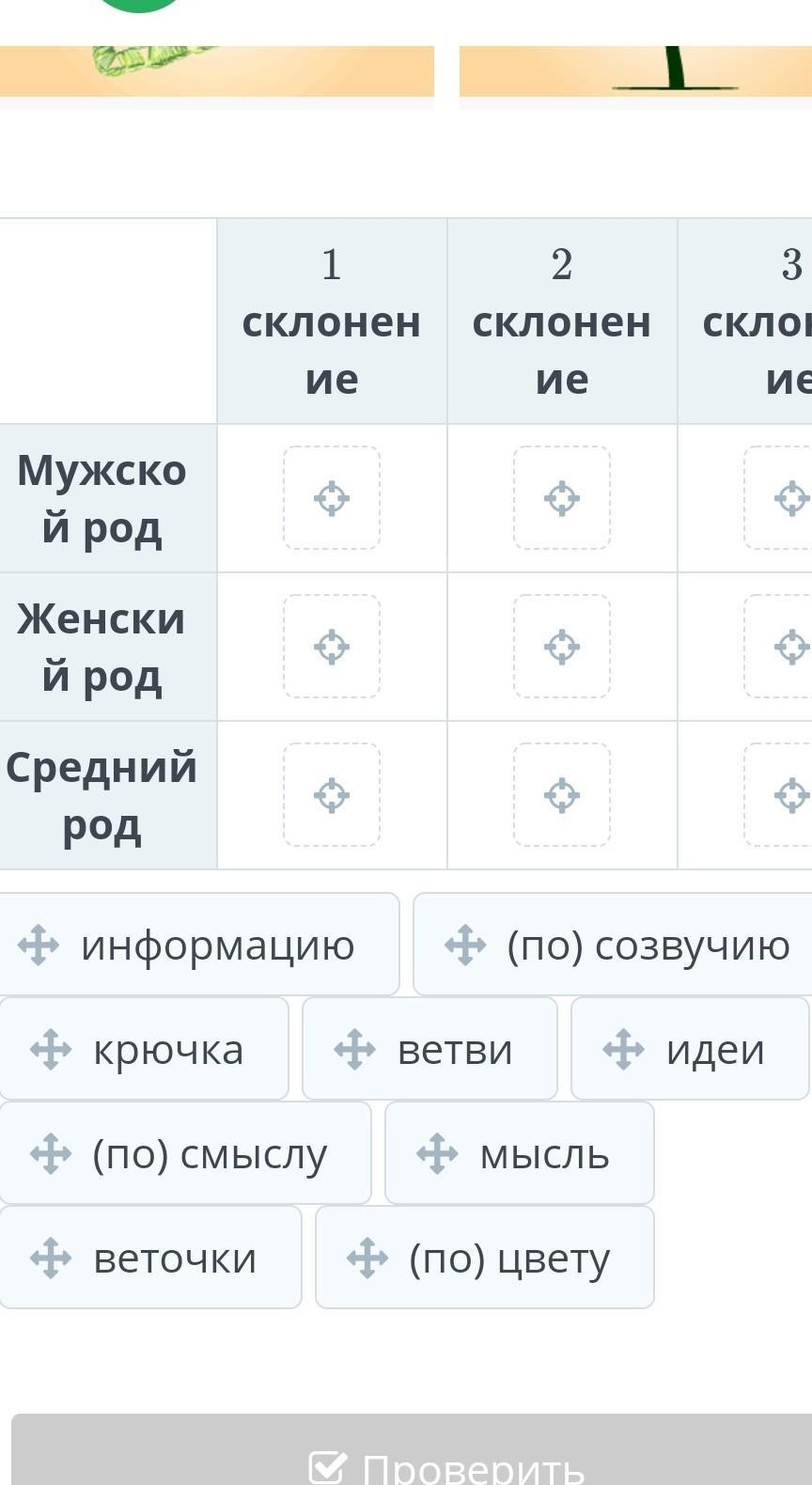Pick the word chip «идеи»
The image size is (812, 1485).
690,1049
